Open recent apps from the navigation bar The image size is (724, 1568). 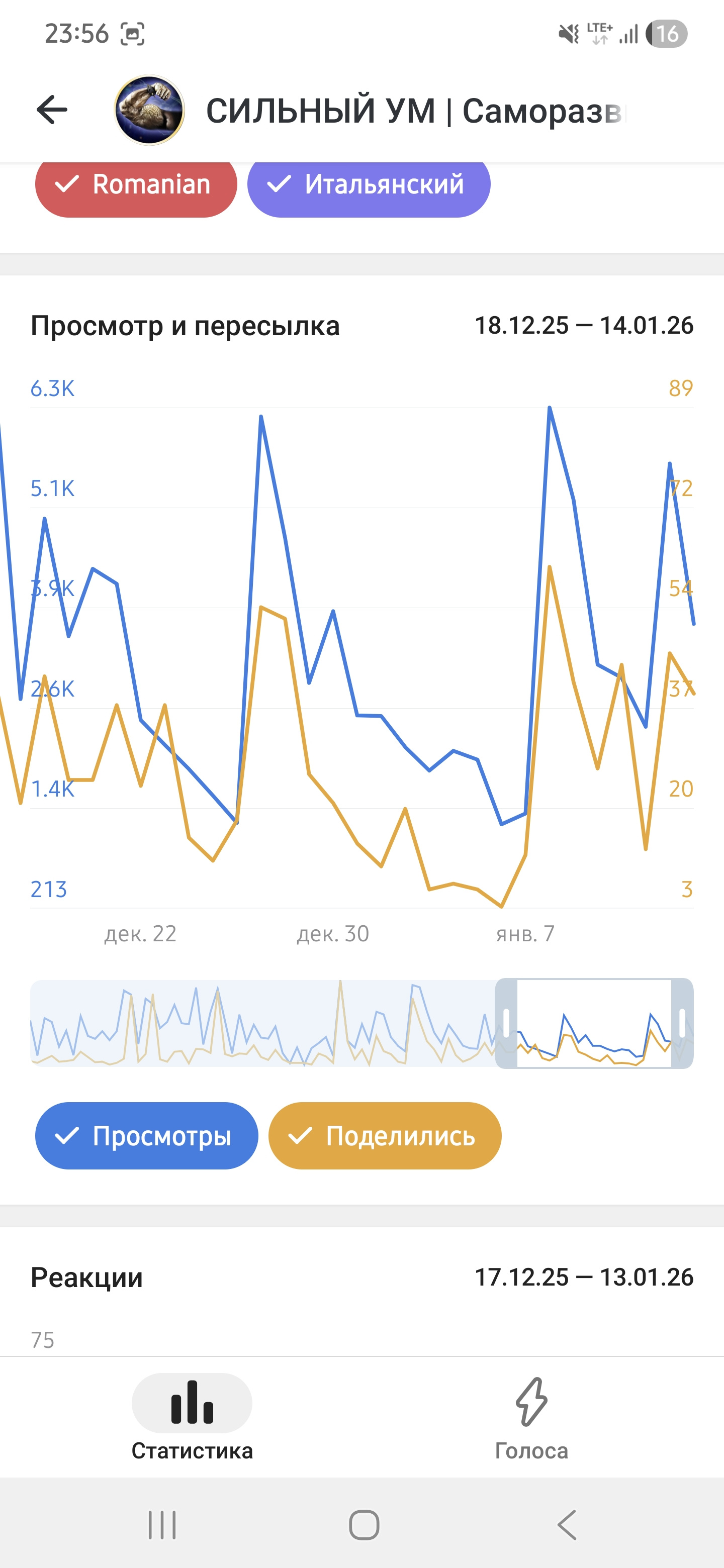162,1525
